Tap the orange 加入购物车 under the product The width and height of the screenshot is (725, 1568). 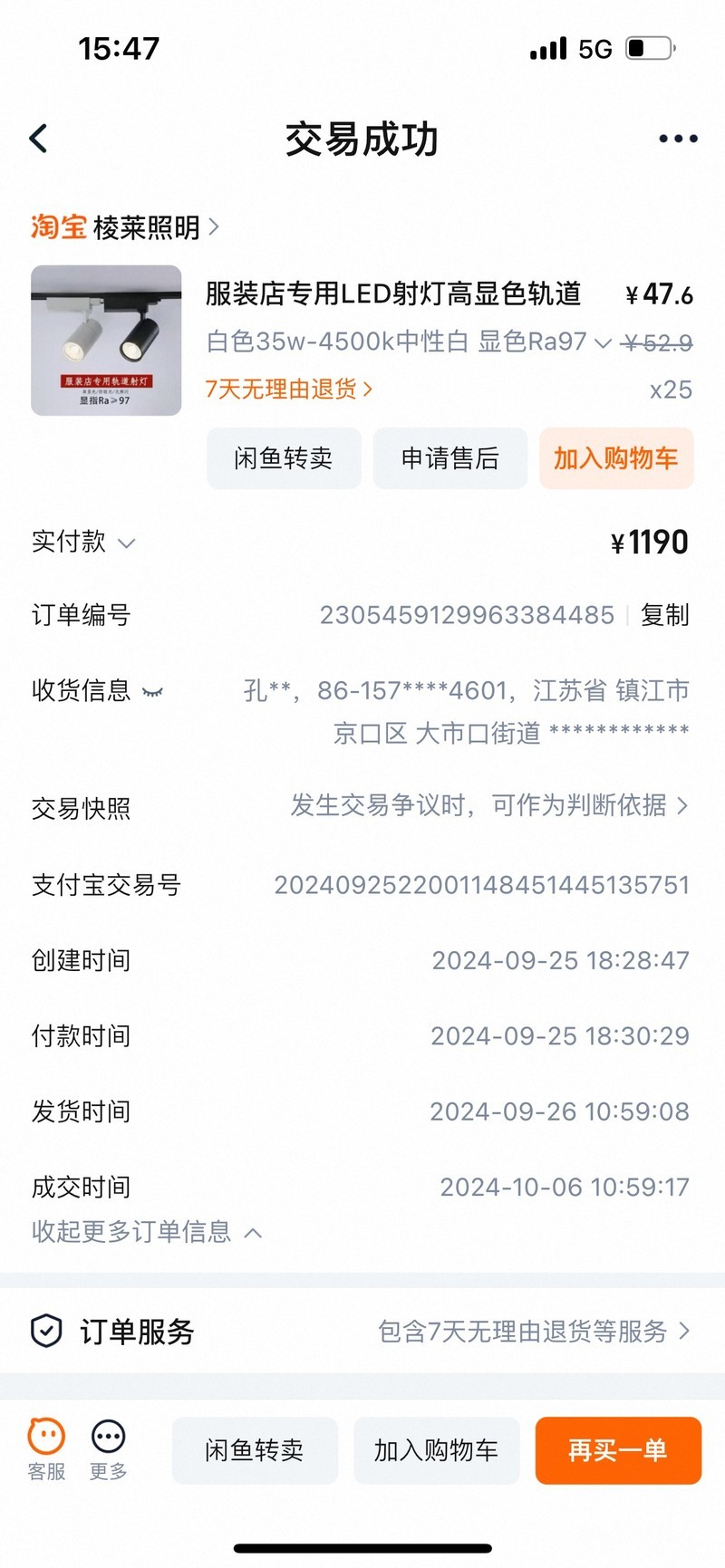[x=616, y=458]
